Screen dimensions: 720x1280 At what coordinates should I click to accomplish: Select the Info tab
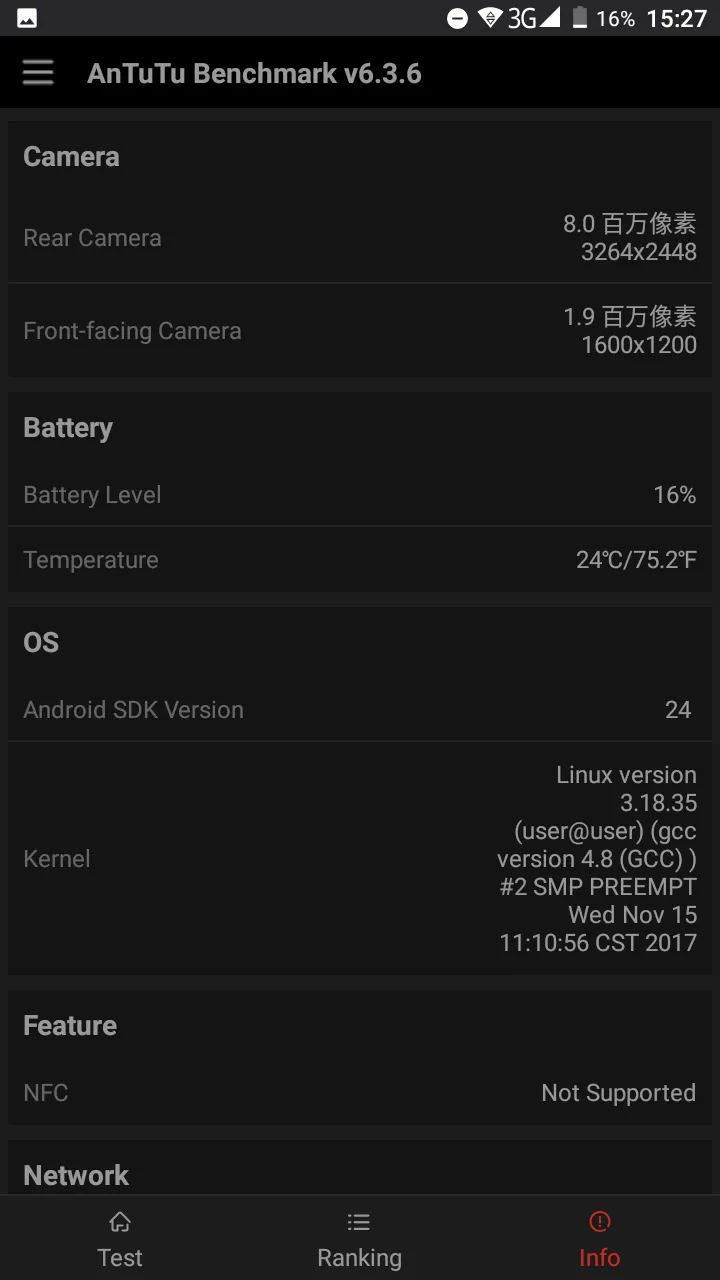click(x=599, y=1239)
